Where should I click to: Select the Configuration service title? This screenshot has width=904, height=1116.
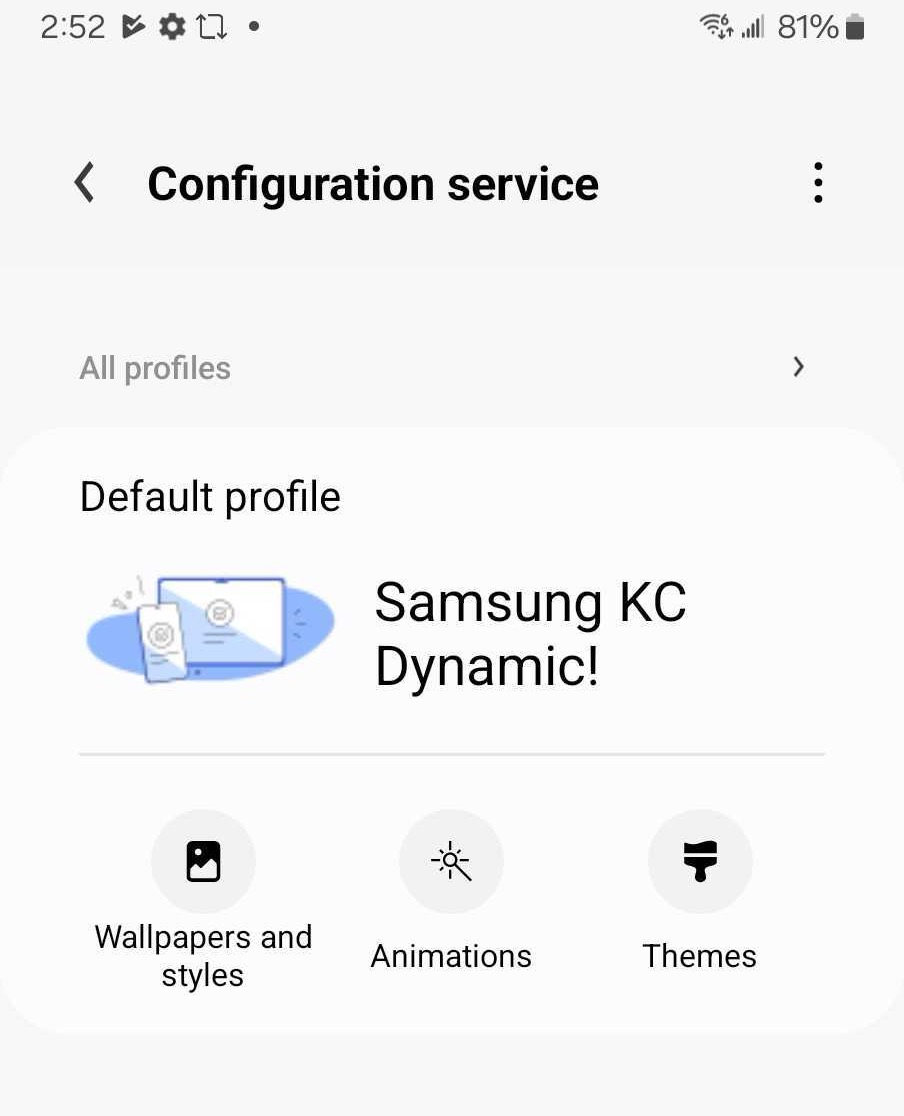[372, 184]
